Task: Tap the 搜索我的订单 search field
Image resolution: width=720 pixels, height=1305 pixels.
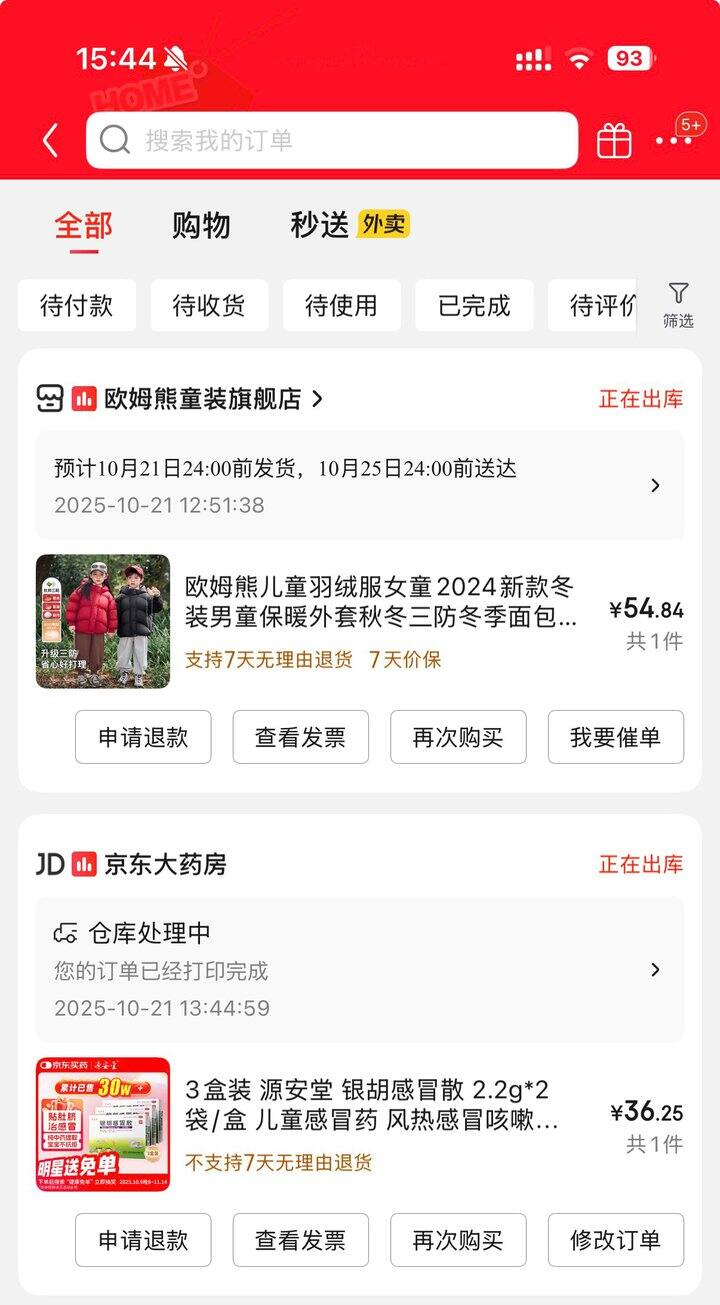Action: click(332, 140)
